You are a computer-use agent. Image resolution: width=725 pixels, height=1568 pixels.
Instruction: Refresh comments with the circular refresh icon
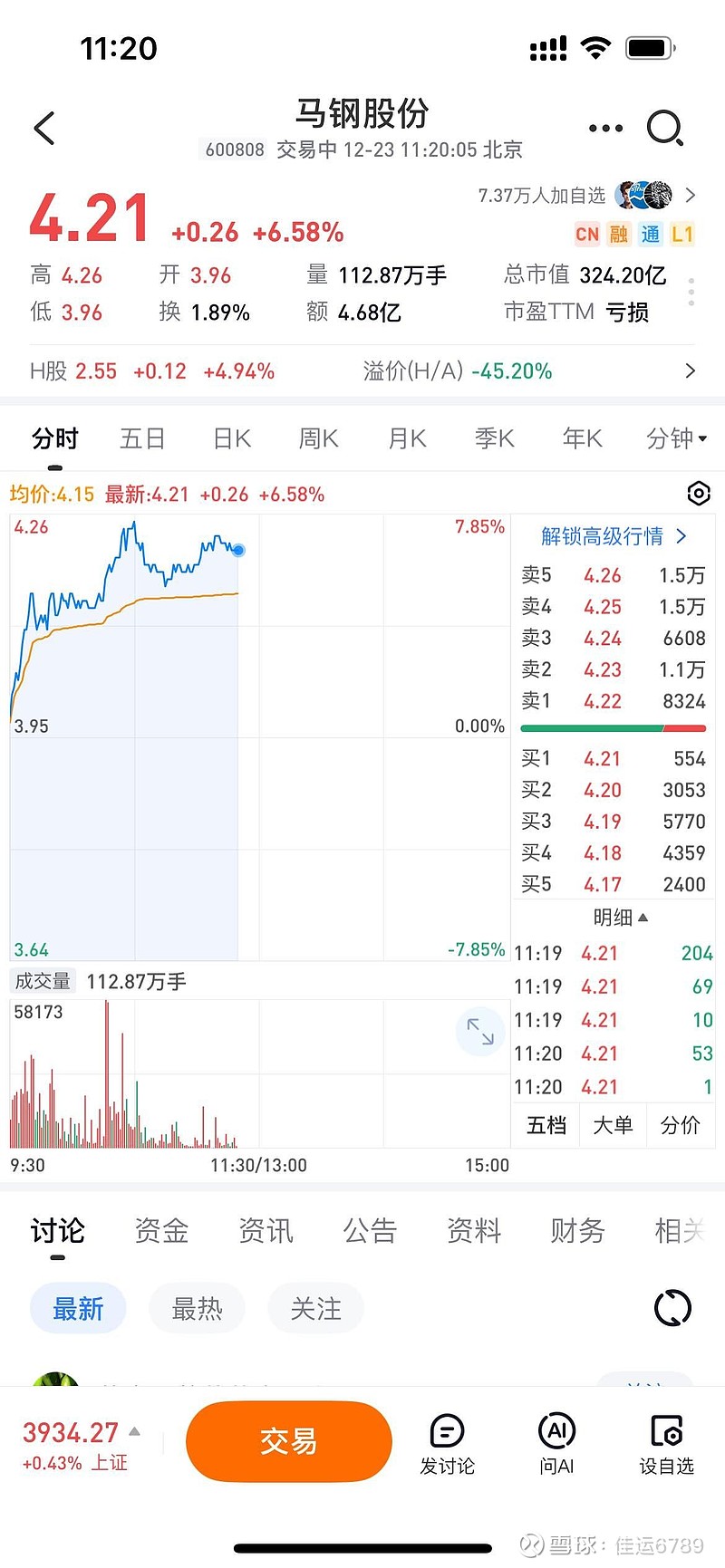pyautogui.click(x=672, y=1307)
